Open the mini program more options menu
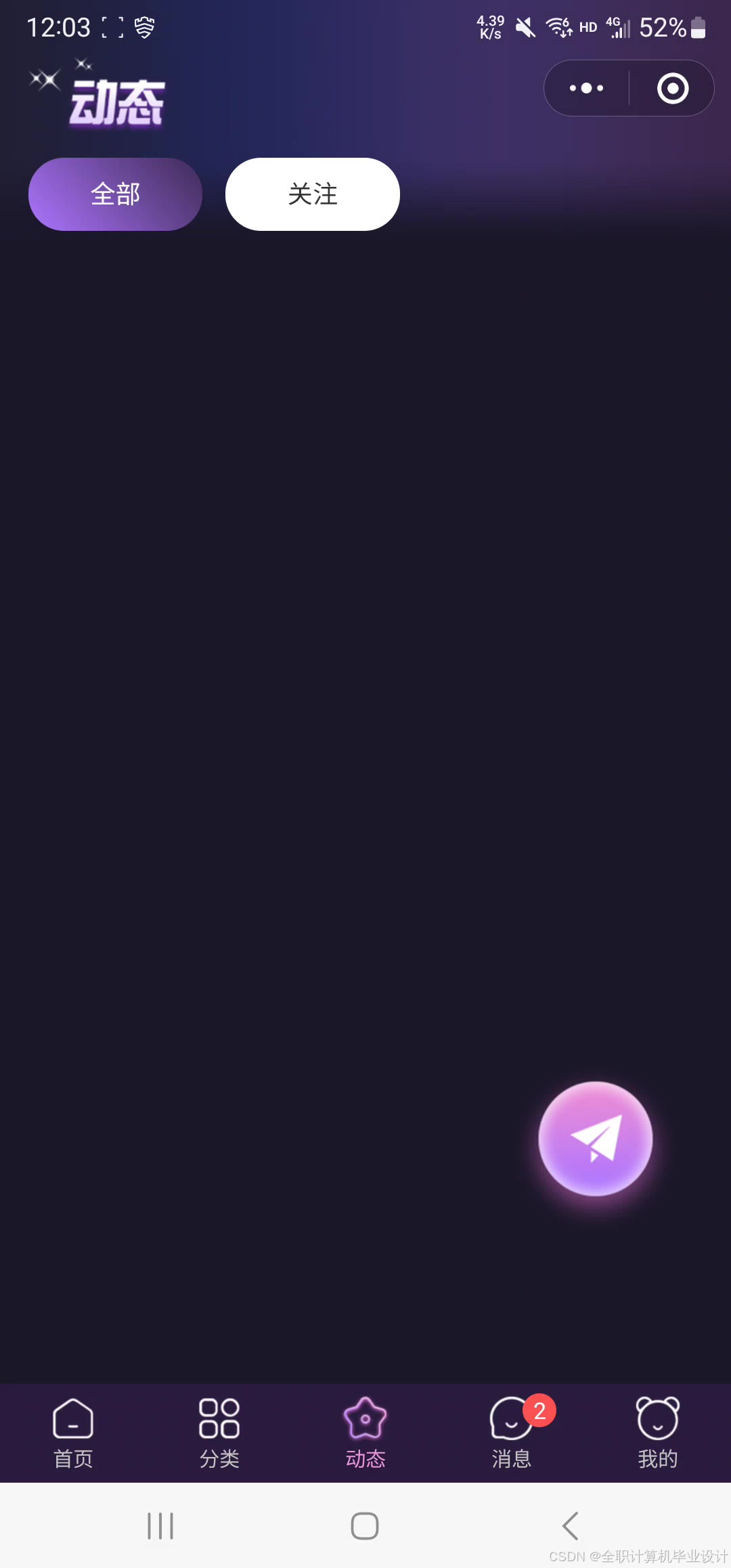 [586, 88]
